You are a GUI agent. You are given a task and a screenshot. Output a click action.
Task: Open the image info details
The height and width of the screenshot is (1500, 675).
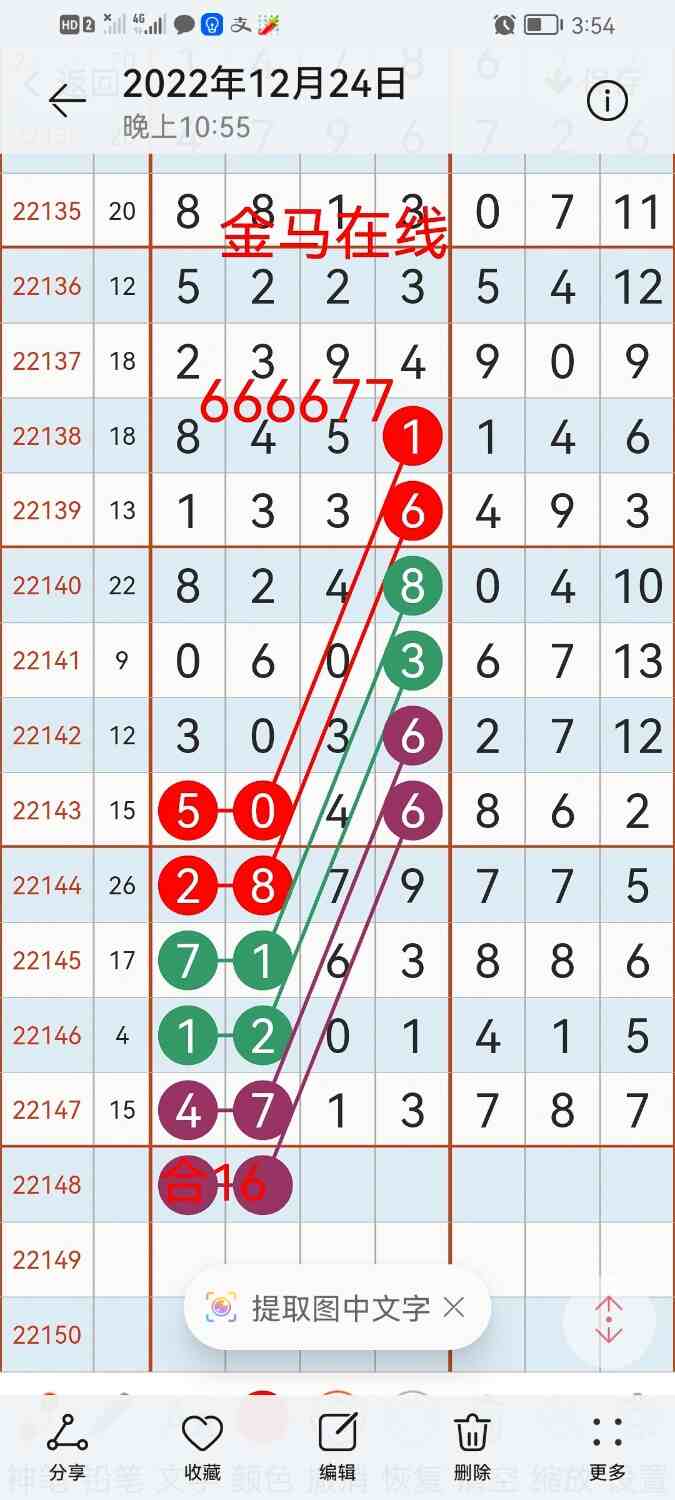607,100
